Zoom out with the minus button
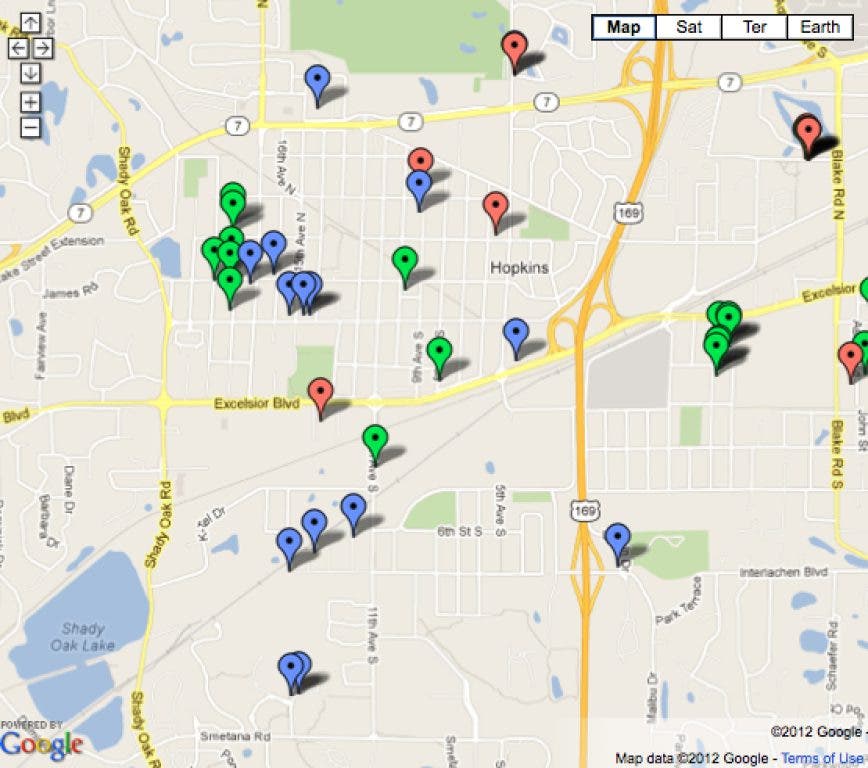The width and height of the screenshot is (868, 768). (x=30, y=127)
